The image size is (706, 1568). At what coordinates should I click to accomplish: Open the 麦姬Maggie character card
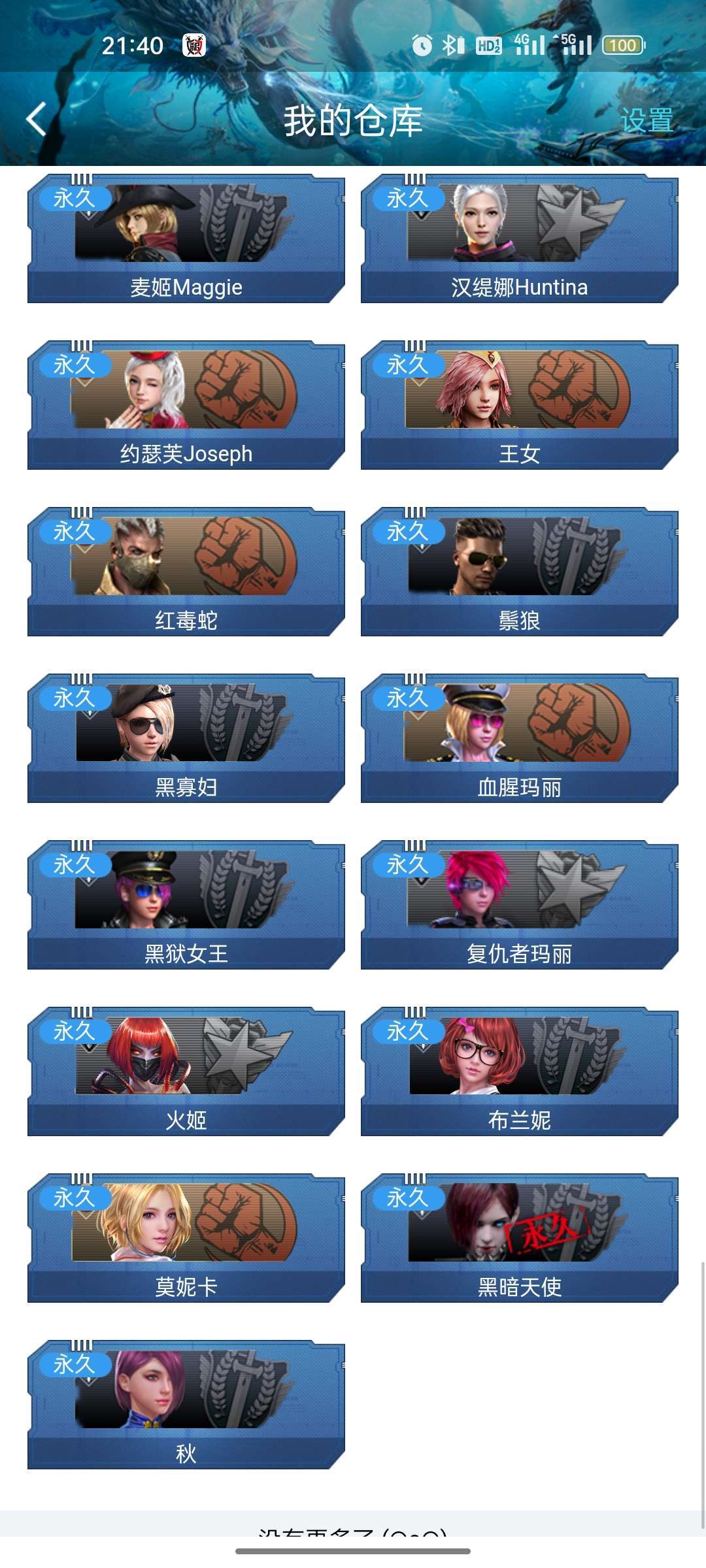[186, 238]
